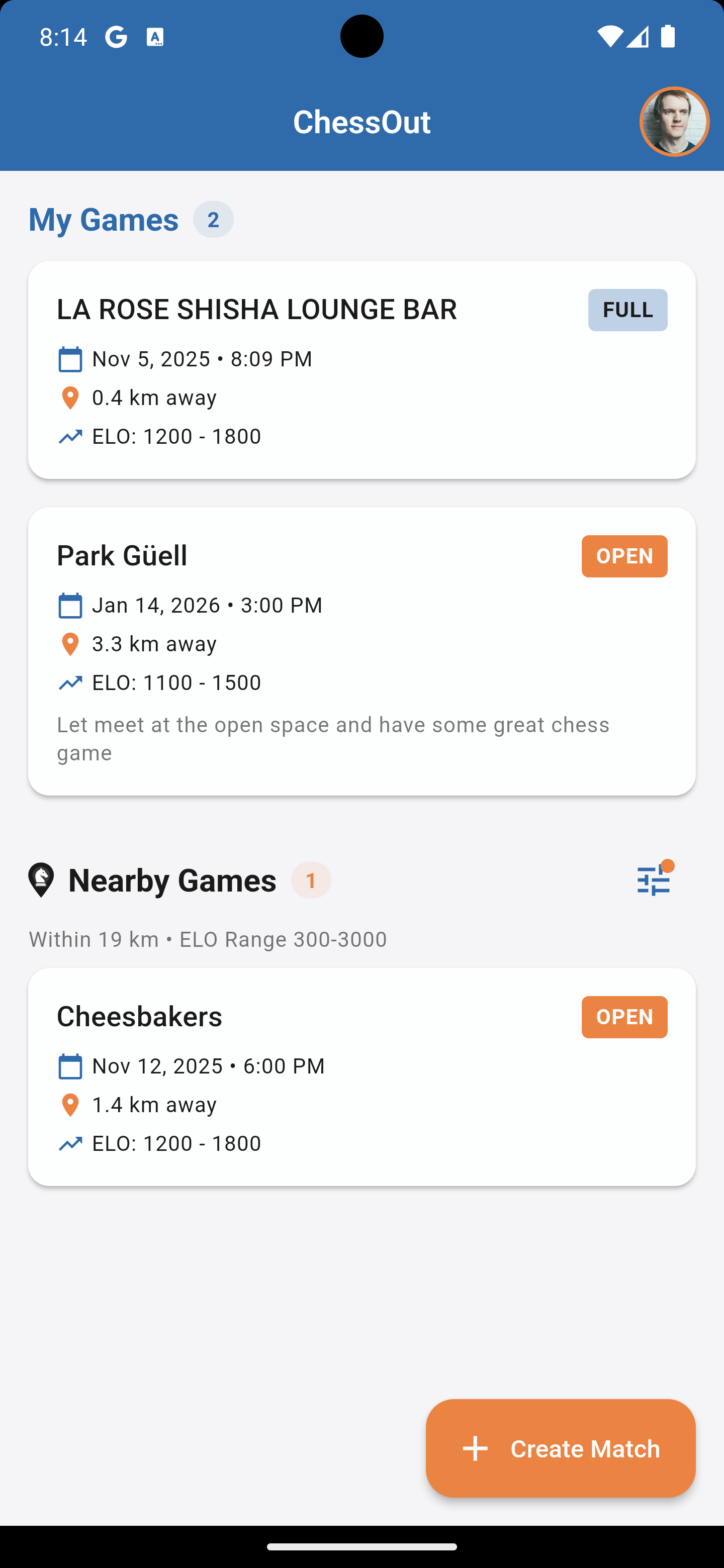
Task: Tap the ELO trend icon on LA ROSE card
Action: pos(70,436)
